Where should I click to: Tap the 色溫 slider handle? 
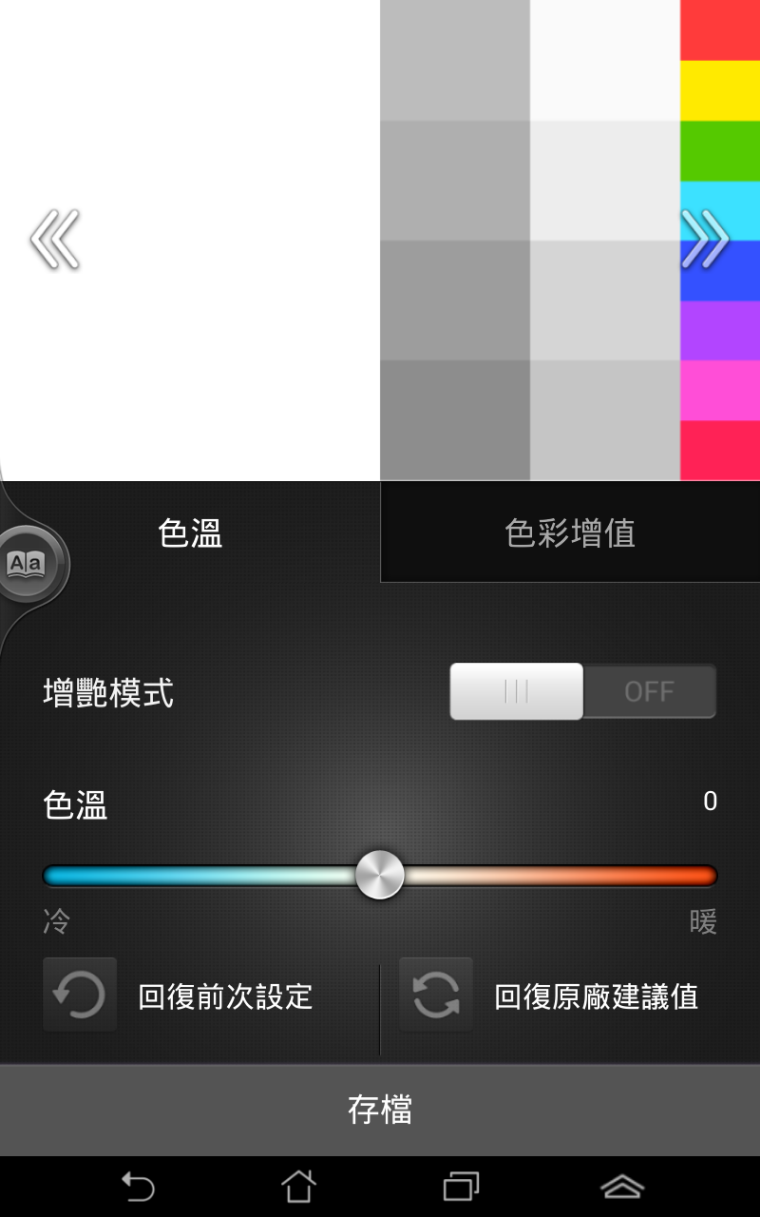point(380,875)
